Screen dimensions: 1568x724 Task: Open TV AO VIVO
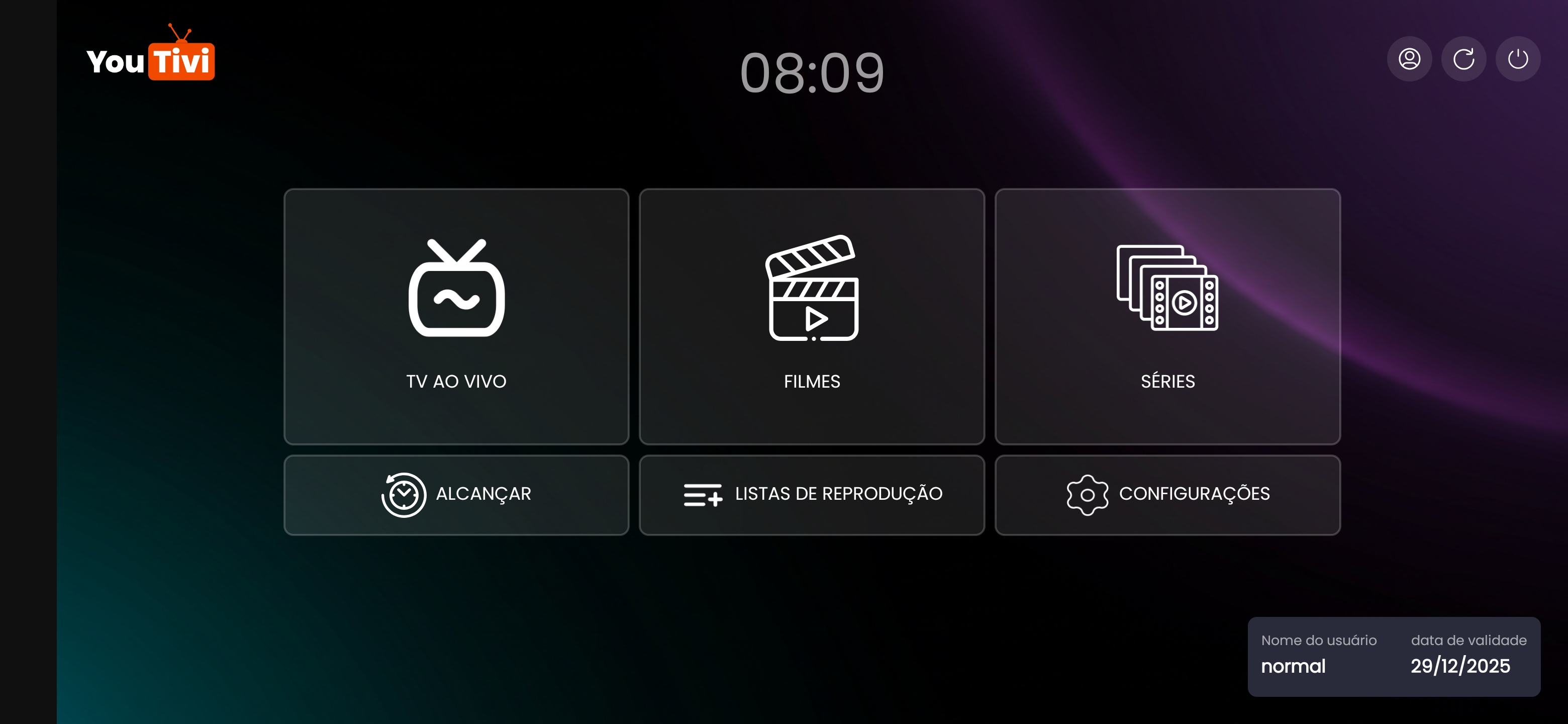[456, 316]
